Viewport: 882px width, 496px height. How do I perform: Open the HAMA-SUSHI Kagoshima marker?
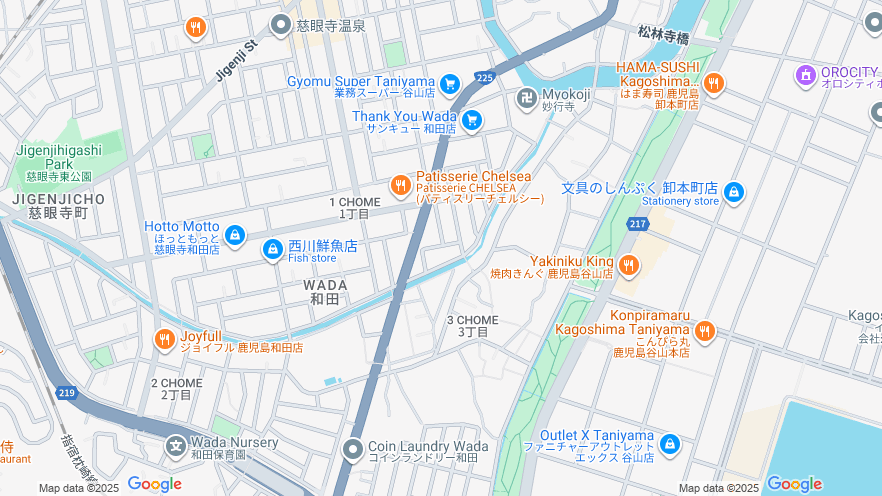tap(712, 83)
